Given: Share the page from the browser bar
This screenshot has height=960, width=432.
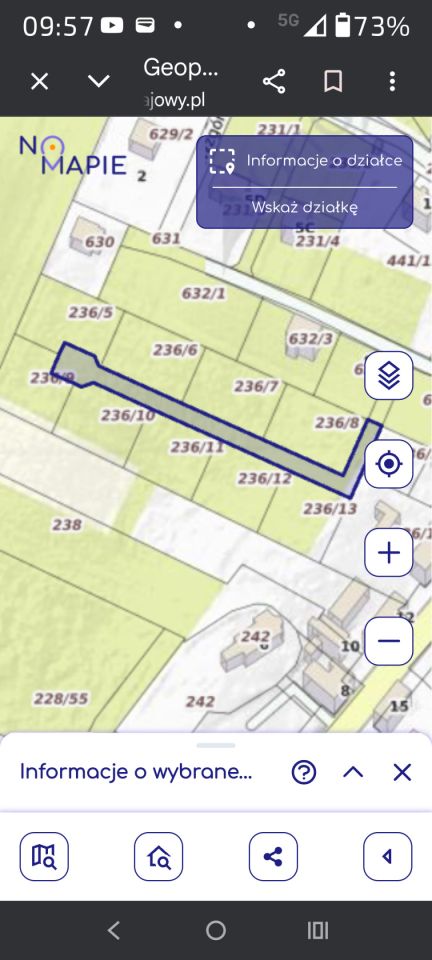Looking at the screenshot, I should [x=274, y=81].
